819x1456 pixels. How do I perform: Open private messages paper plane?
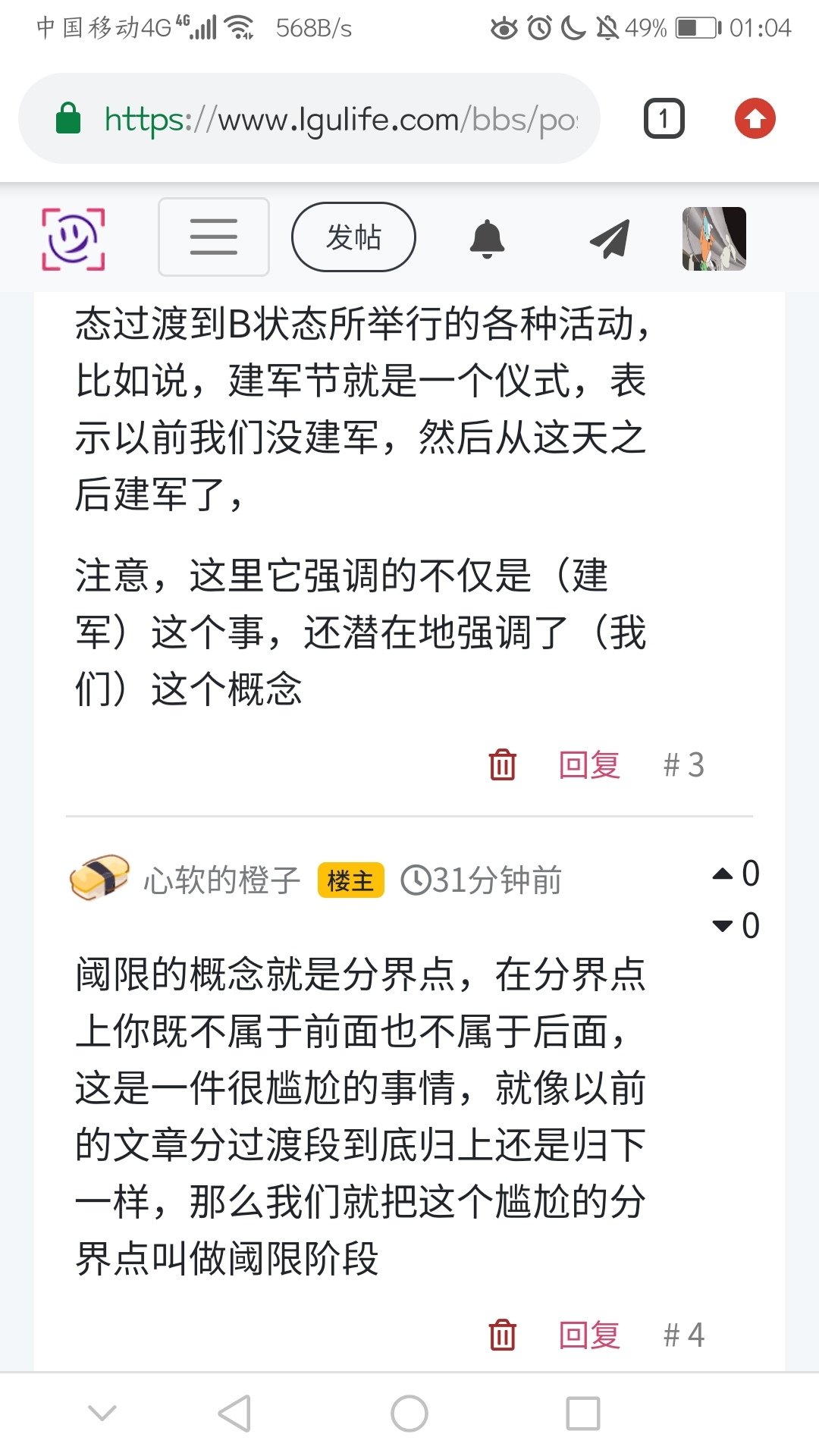610,239
